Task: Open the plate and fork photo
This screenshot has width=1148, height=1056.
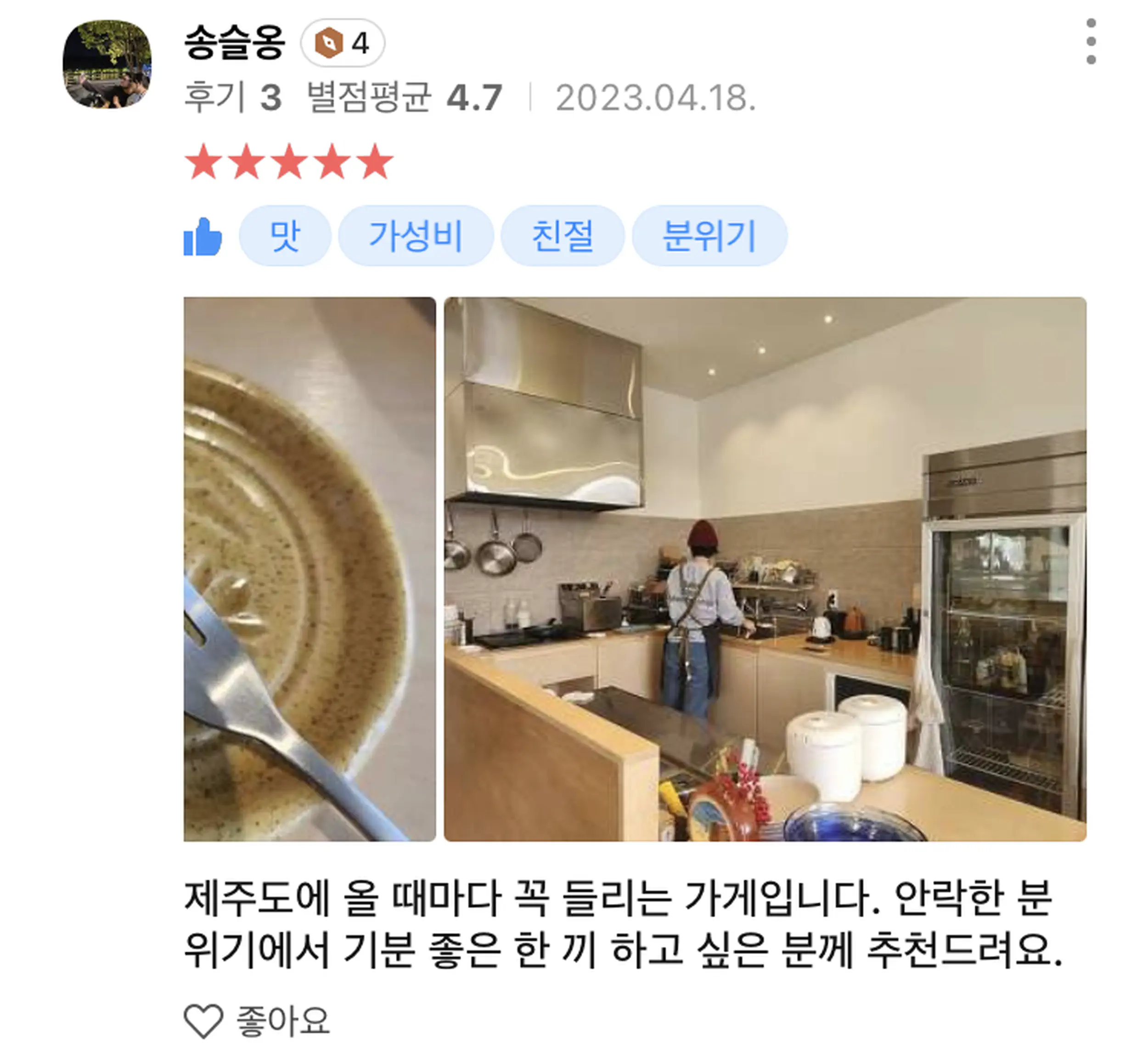Action: pos(309,568)
